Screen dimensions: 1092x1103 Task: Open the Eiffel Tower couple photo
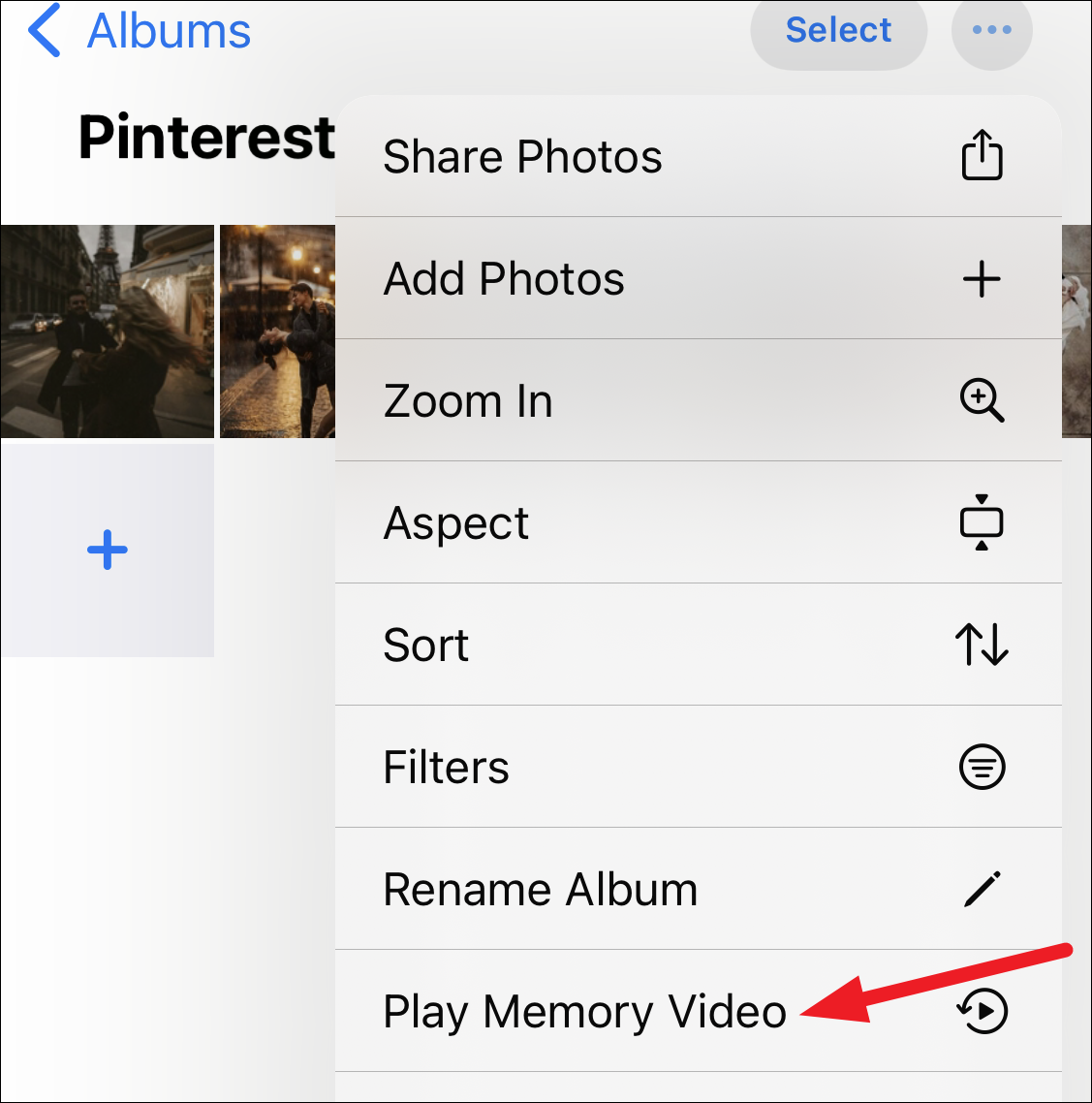[x=107, y=331]
